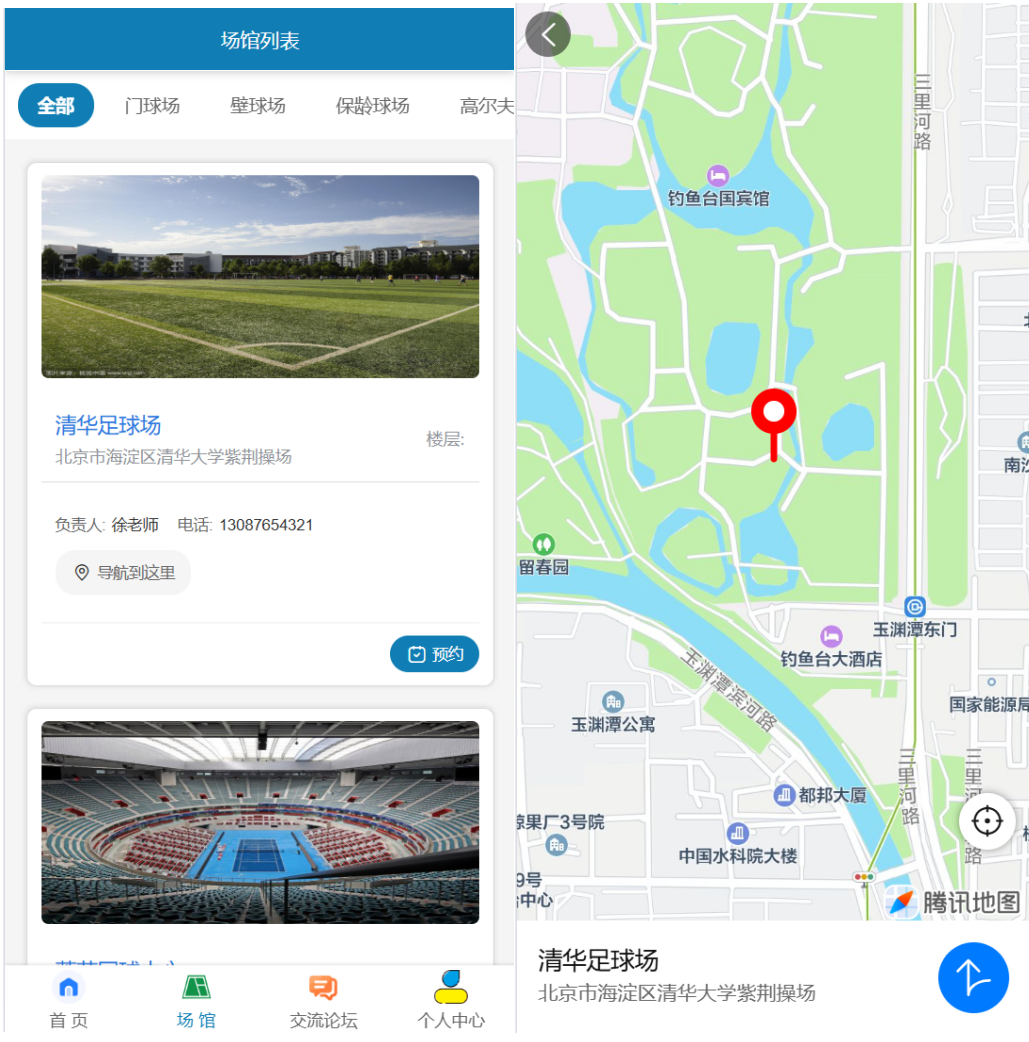This screenshot has height=1042, width=1029.
Task: Recenter the map on my location
Action: click(x=987, y=822)
